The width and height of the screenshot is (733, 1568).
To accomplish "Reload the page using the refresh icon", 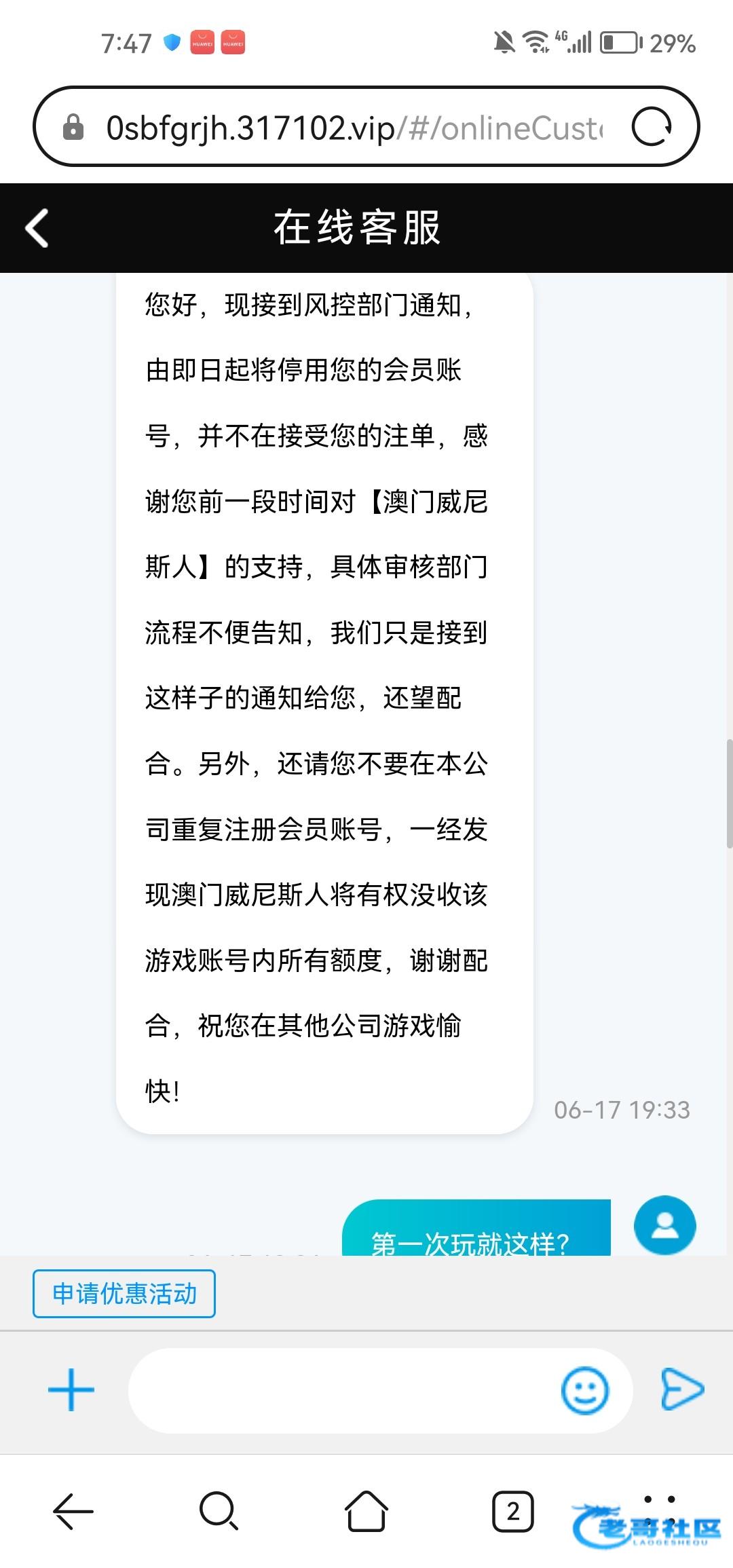I will [x=652, y=127].
